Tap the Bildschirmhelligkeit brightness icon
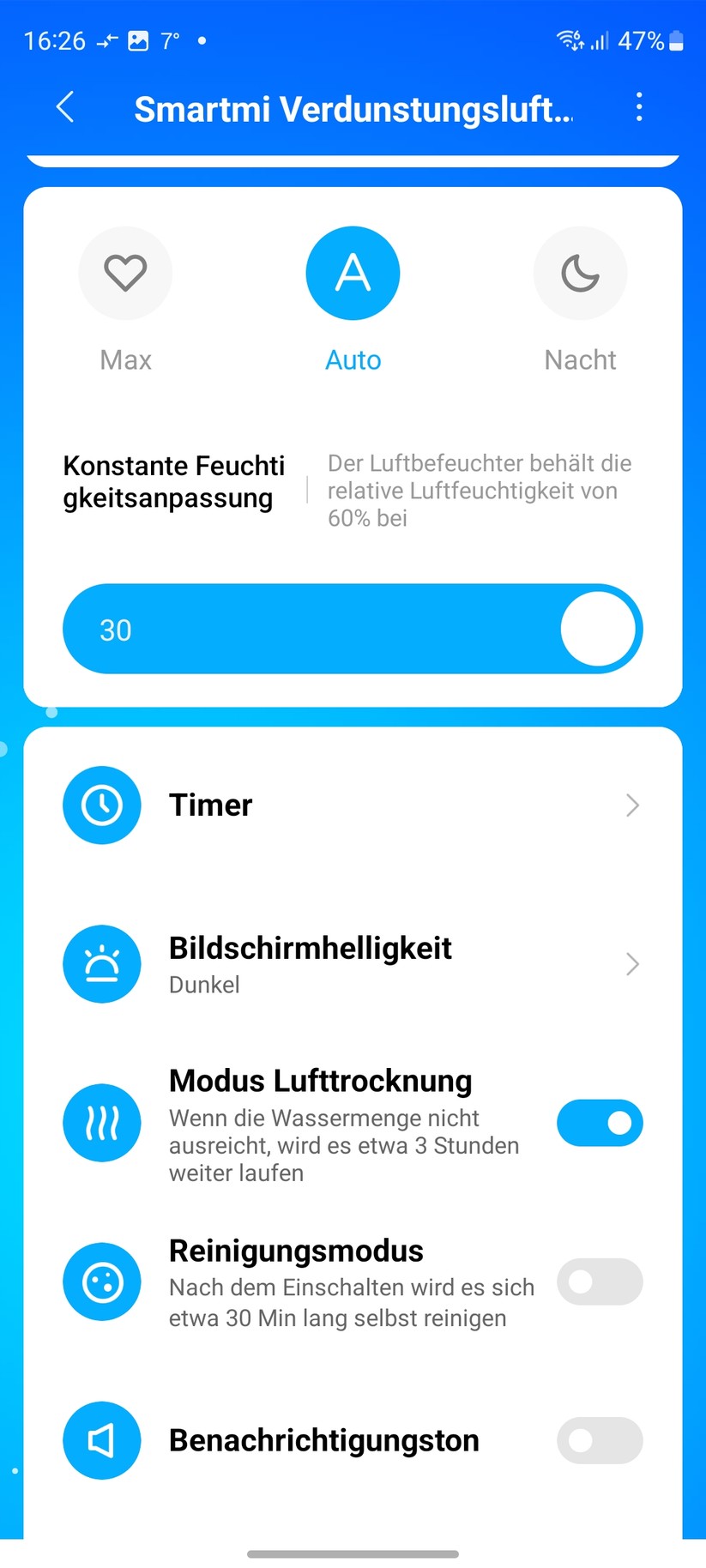Screen dimensions: 706x1568 pos(102,964)
